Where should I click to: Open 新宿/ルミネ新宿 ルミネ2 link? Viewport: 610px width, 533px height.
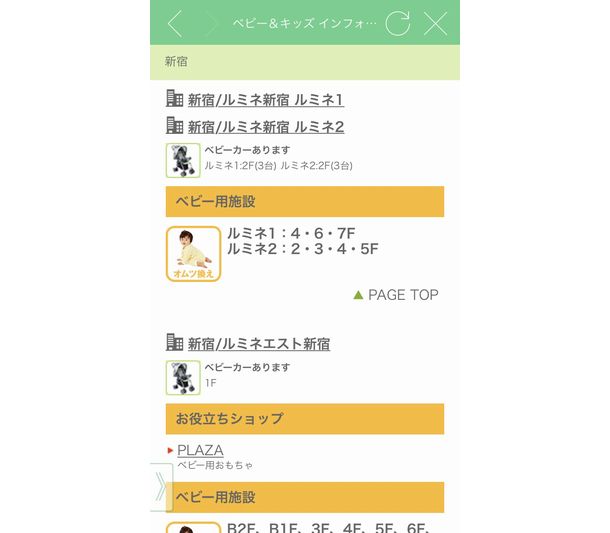click(x=265, y=126)
